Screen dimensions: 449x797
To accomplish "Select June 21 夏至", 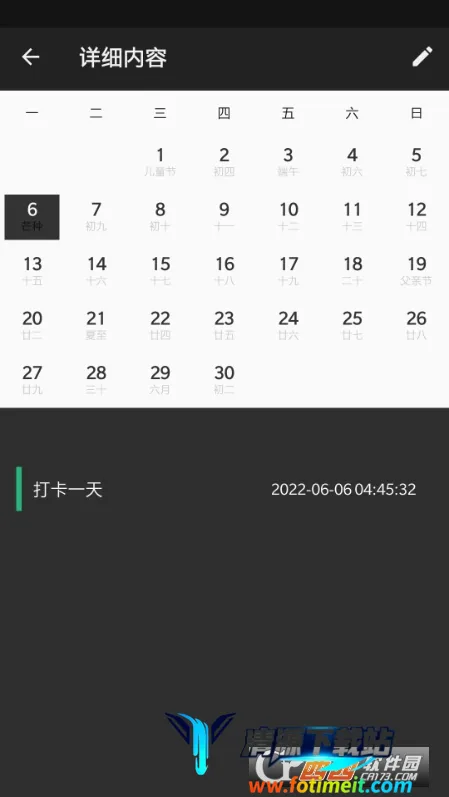I will [96, 326].
